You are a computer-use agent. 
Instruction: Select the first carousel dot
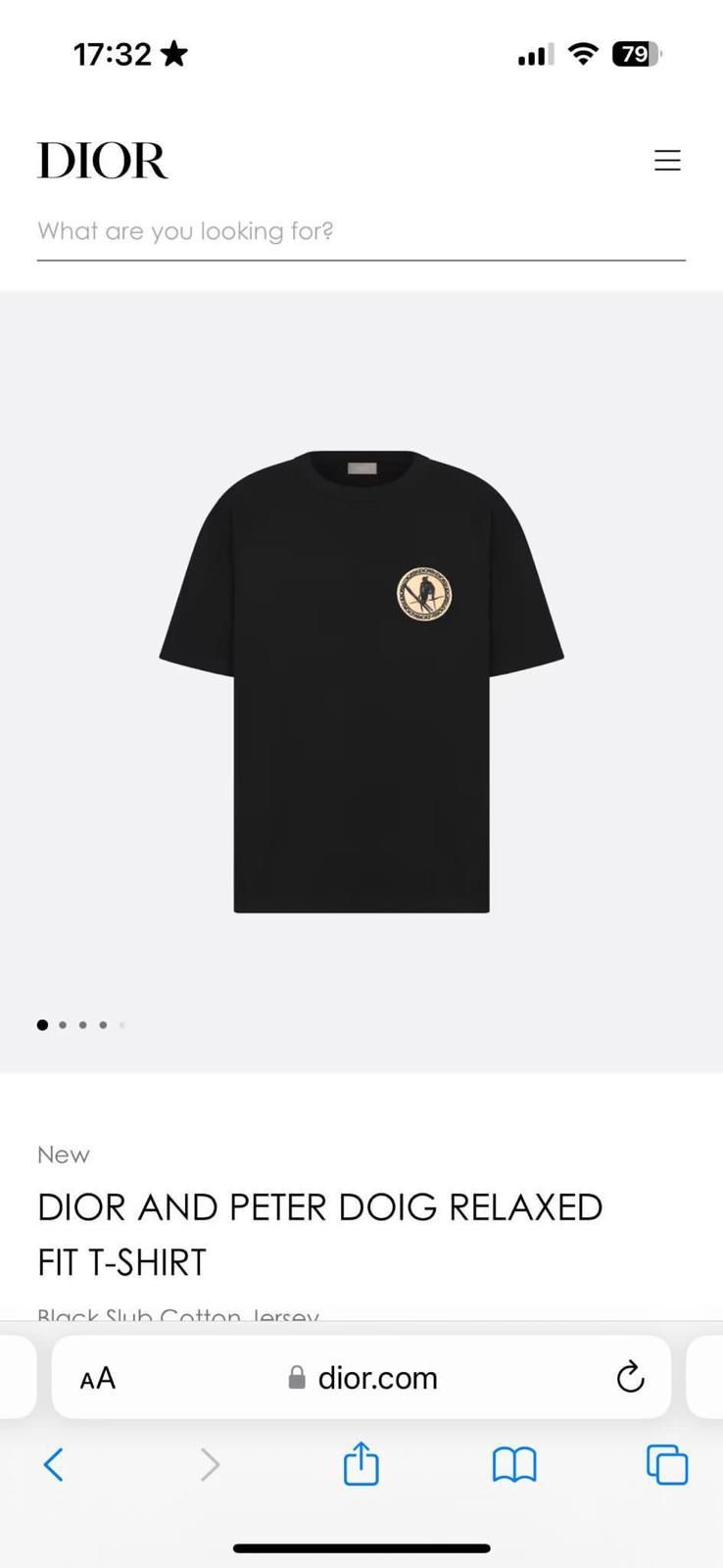pyautogui.click(x=42, y=1024)
